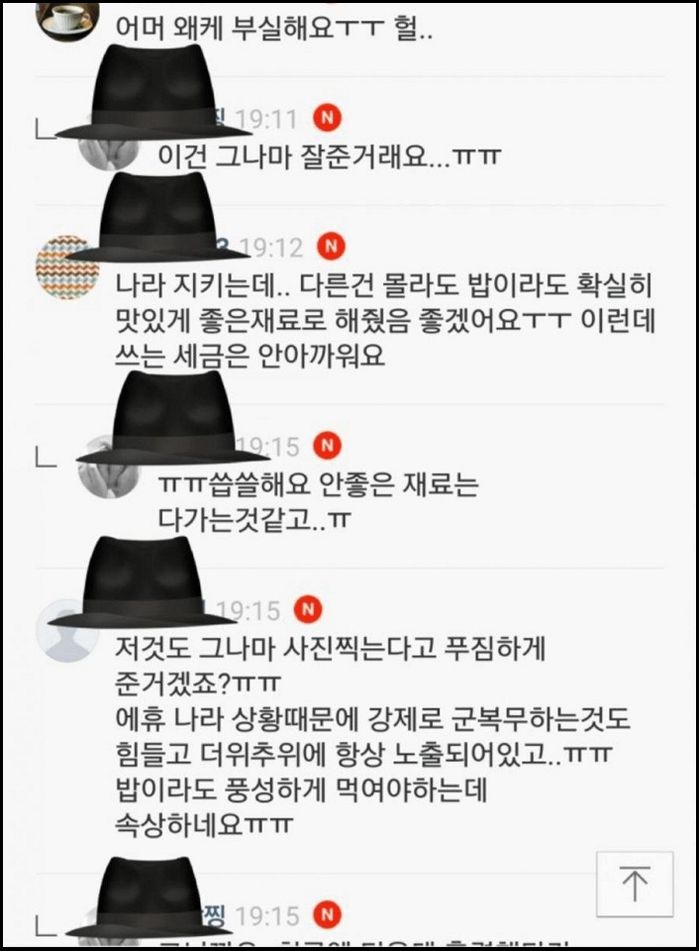Tap the scroll-to-top arrow button

[x=635, y=884]
